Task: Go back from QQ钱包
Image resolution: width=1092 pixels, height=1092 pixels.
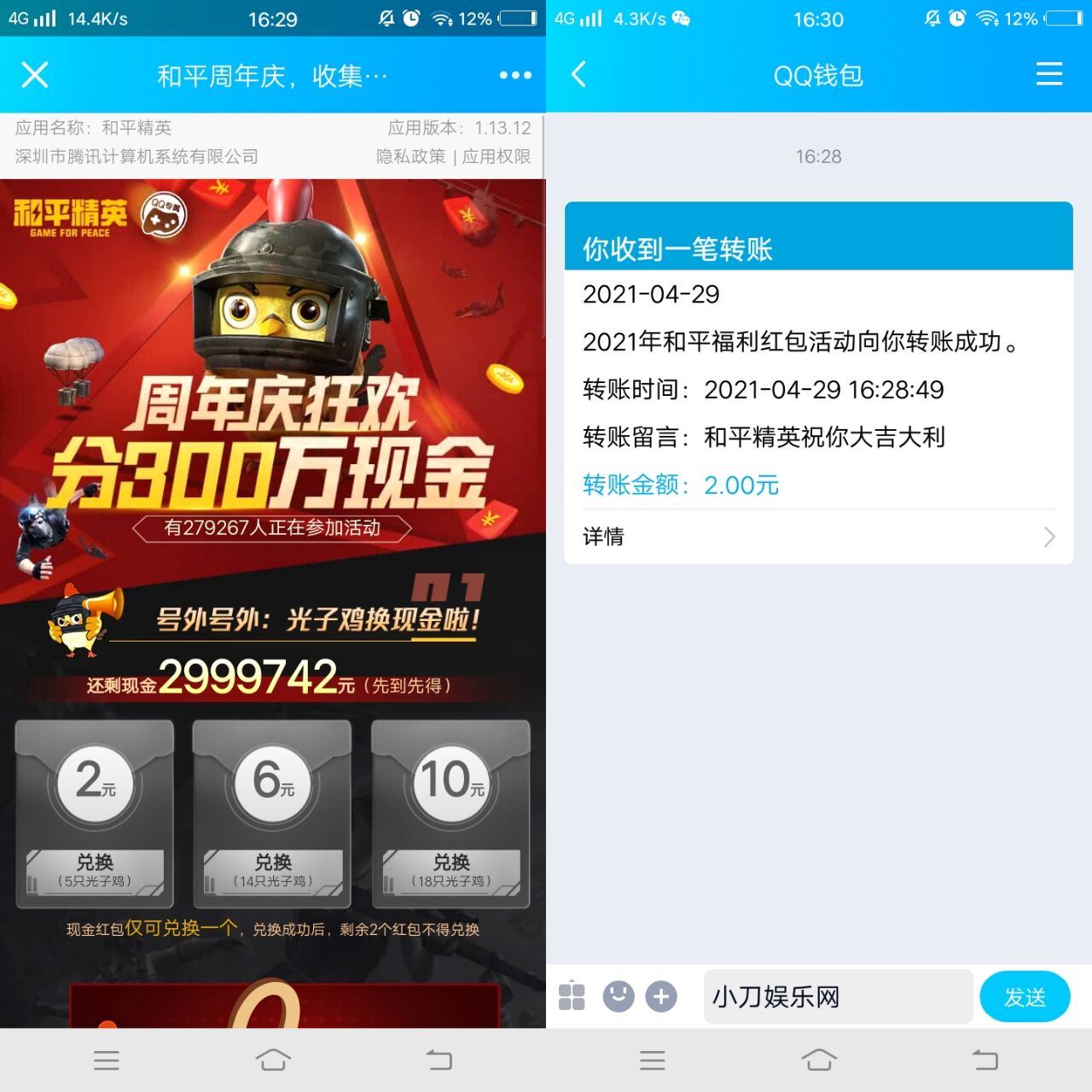Action: [579, 75]
